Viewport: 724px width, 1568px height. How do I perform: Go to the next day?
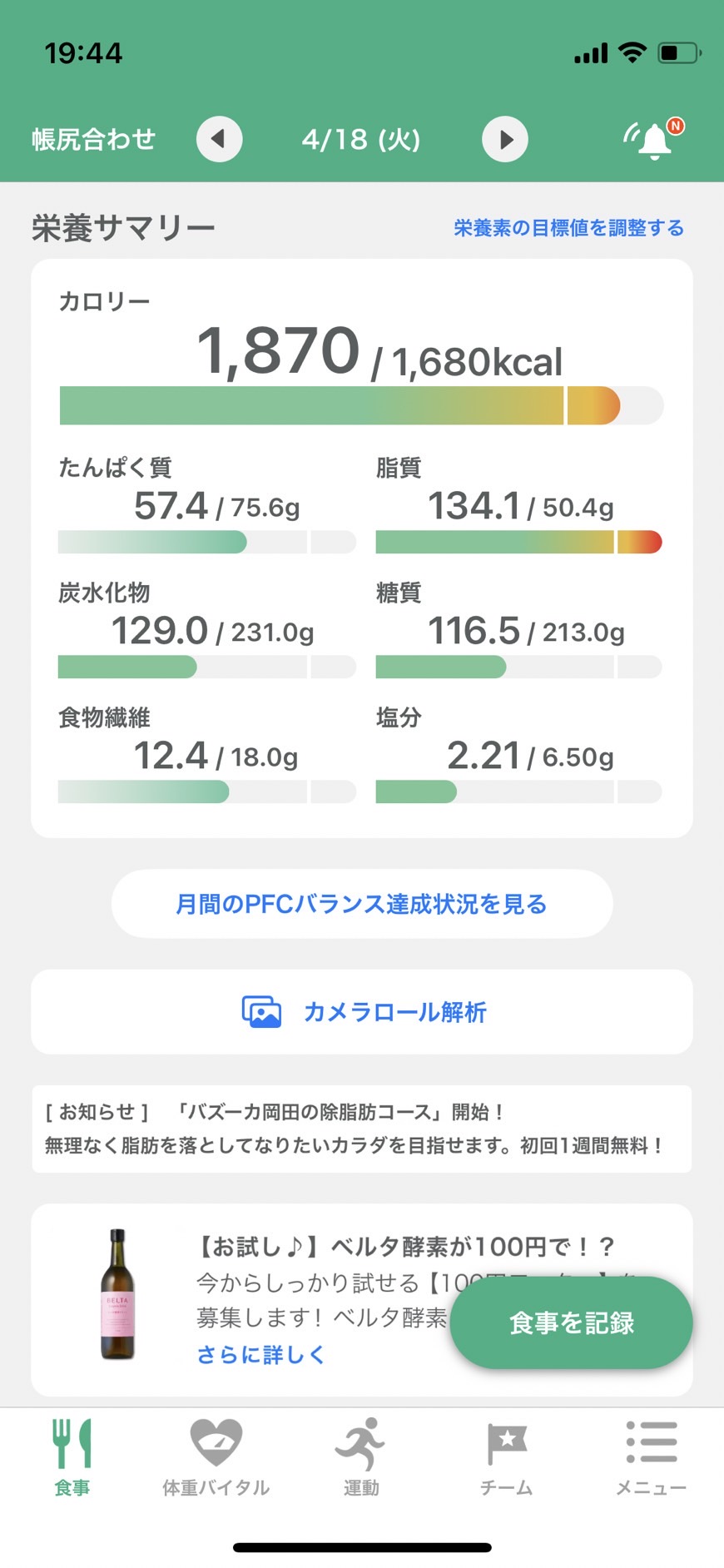coord(505,139)
